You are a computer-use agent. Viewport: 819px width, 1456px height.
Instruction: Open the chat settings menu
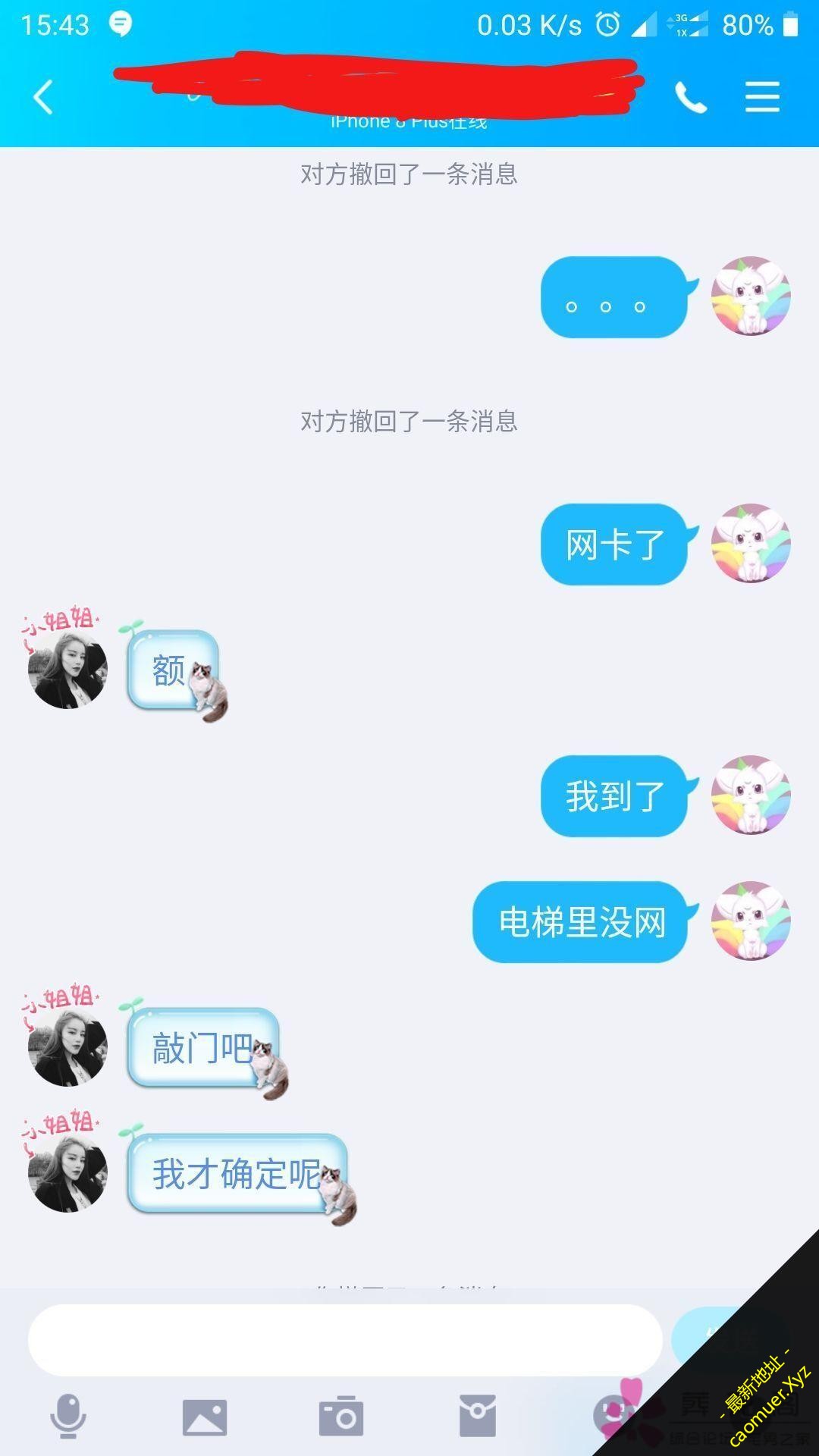pyautogui.click(x=761, y=98)
